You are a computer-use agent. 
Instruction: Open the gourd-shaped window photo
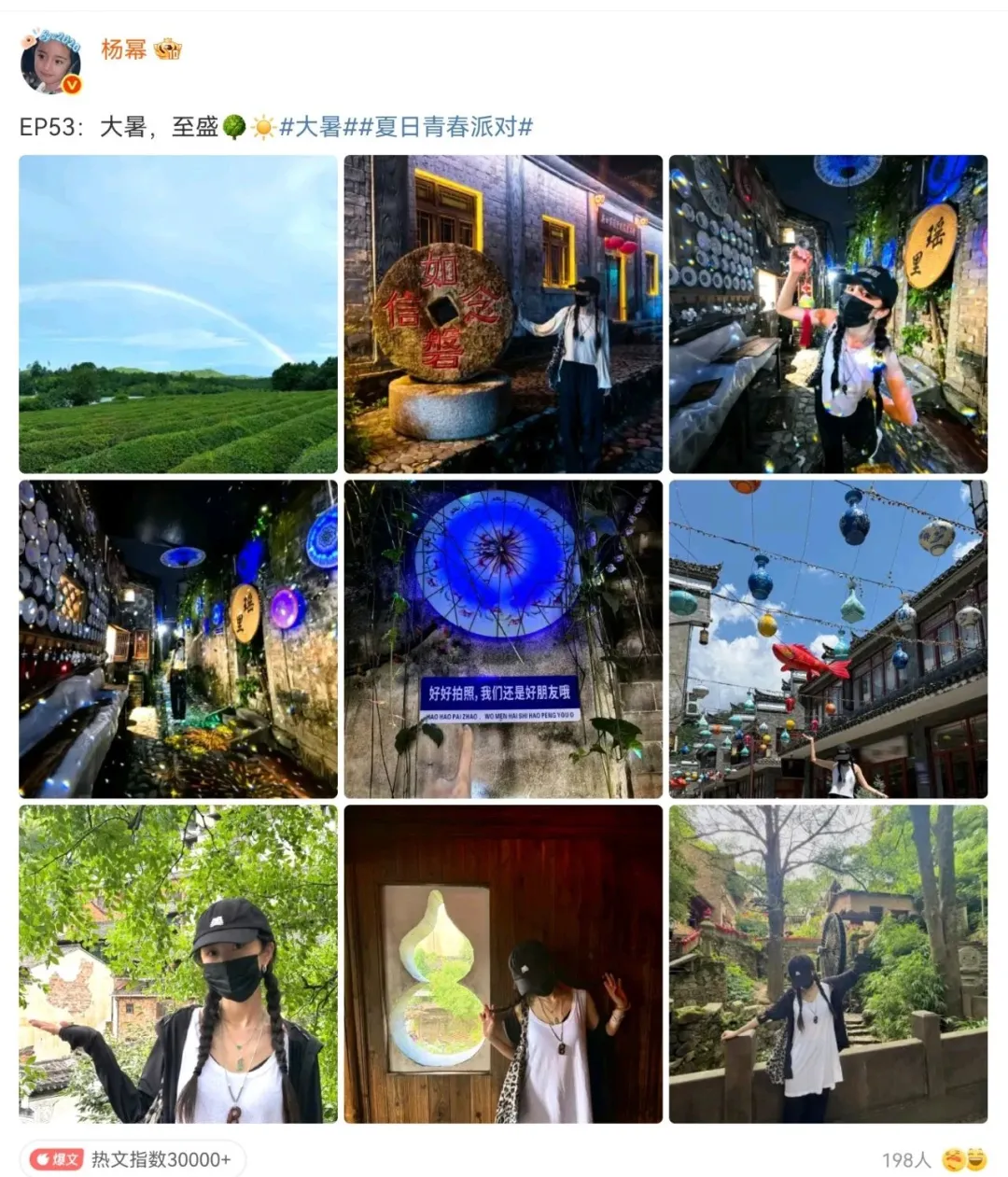click(503, 964)
